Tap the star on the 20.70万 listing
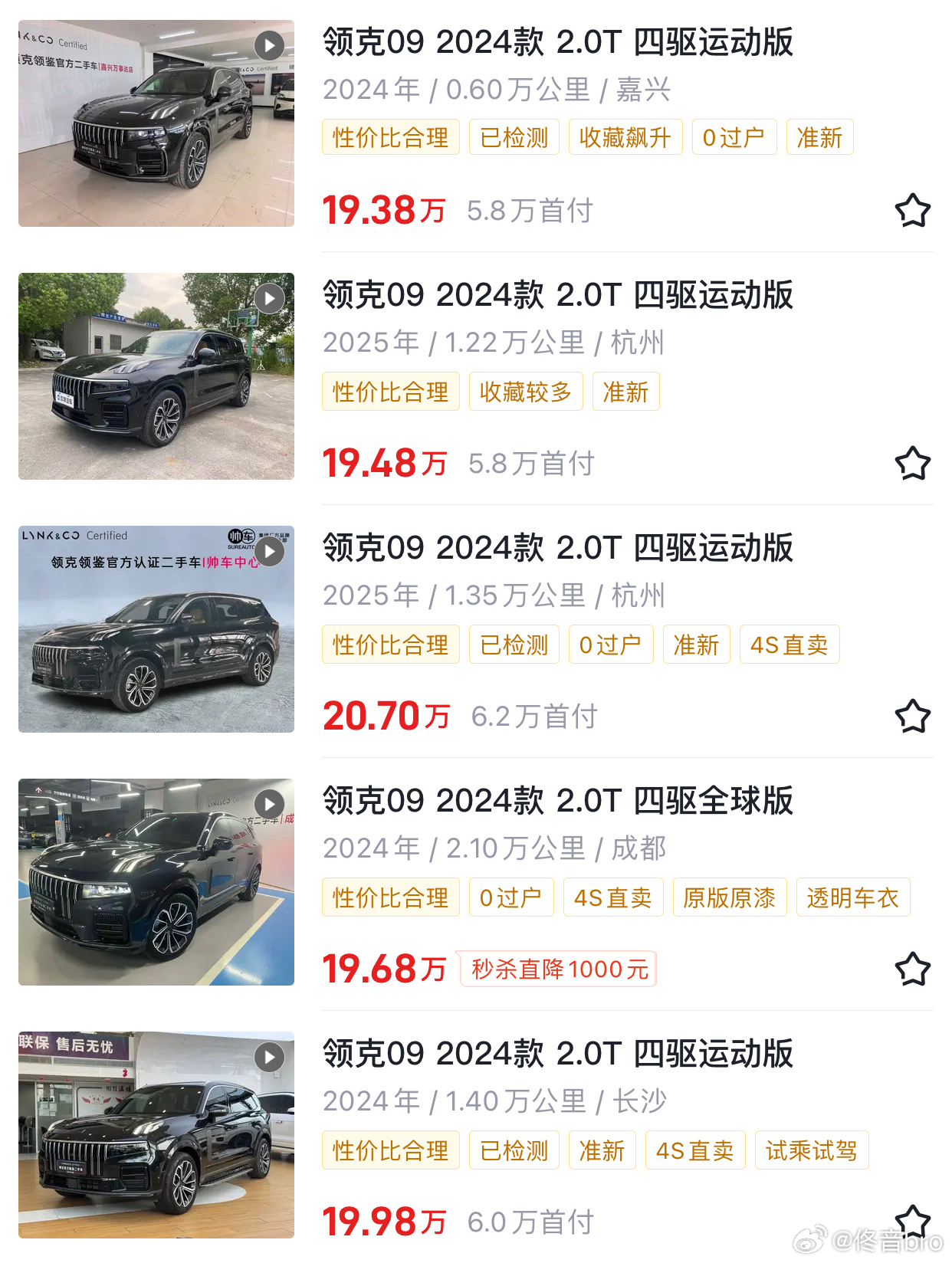 pos(912,717)
